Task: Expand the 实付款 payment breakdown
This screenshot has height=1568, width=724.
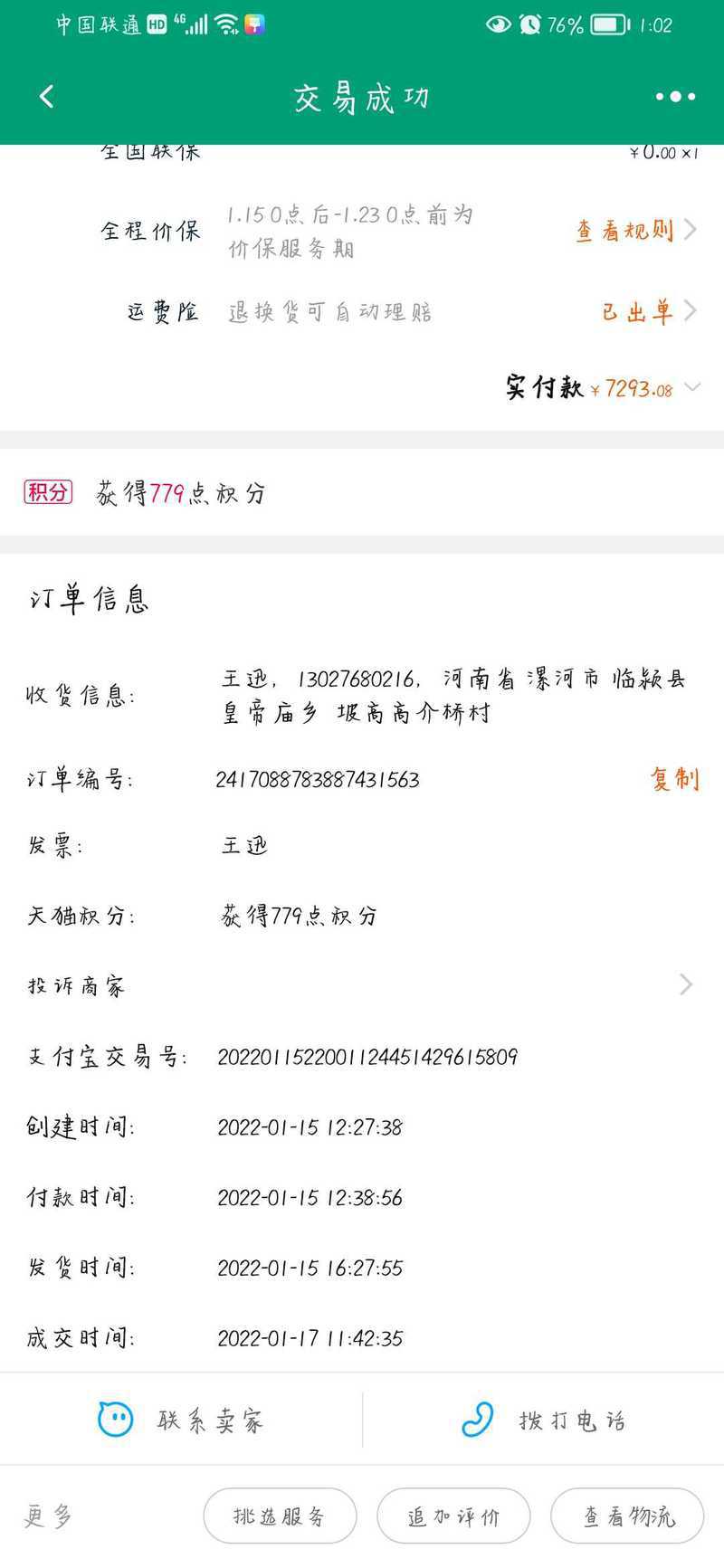Action: pos(692,387)
